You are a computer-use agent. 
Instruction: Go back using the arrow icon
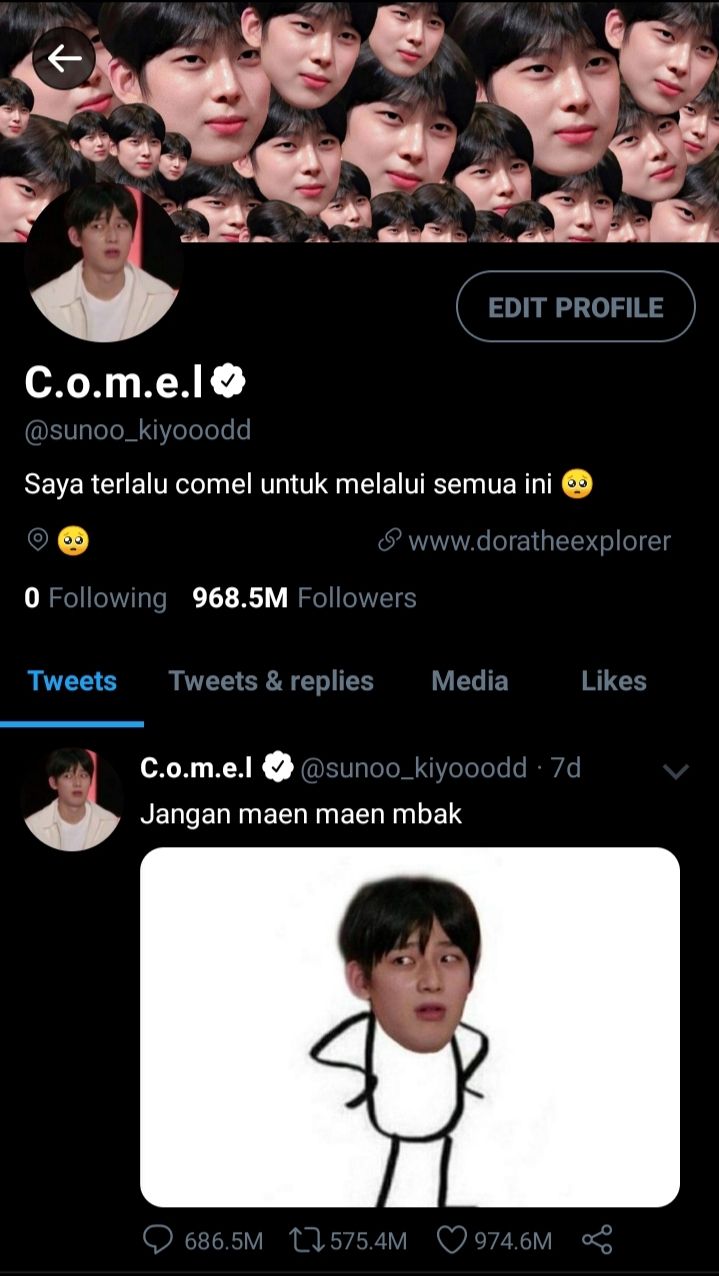(64, 60)
